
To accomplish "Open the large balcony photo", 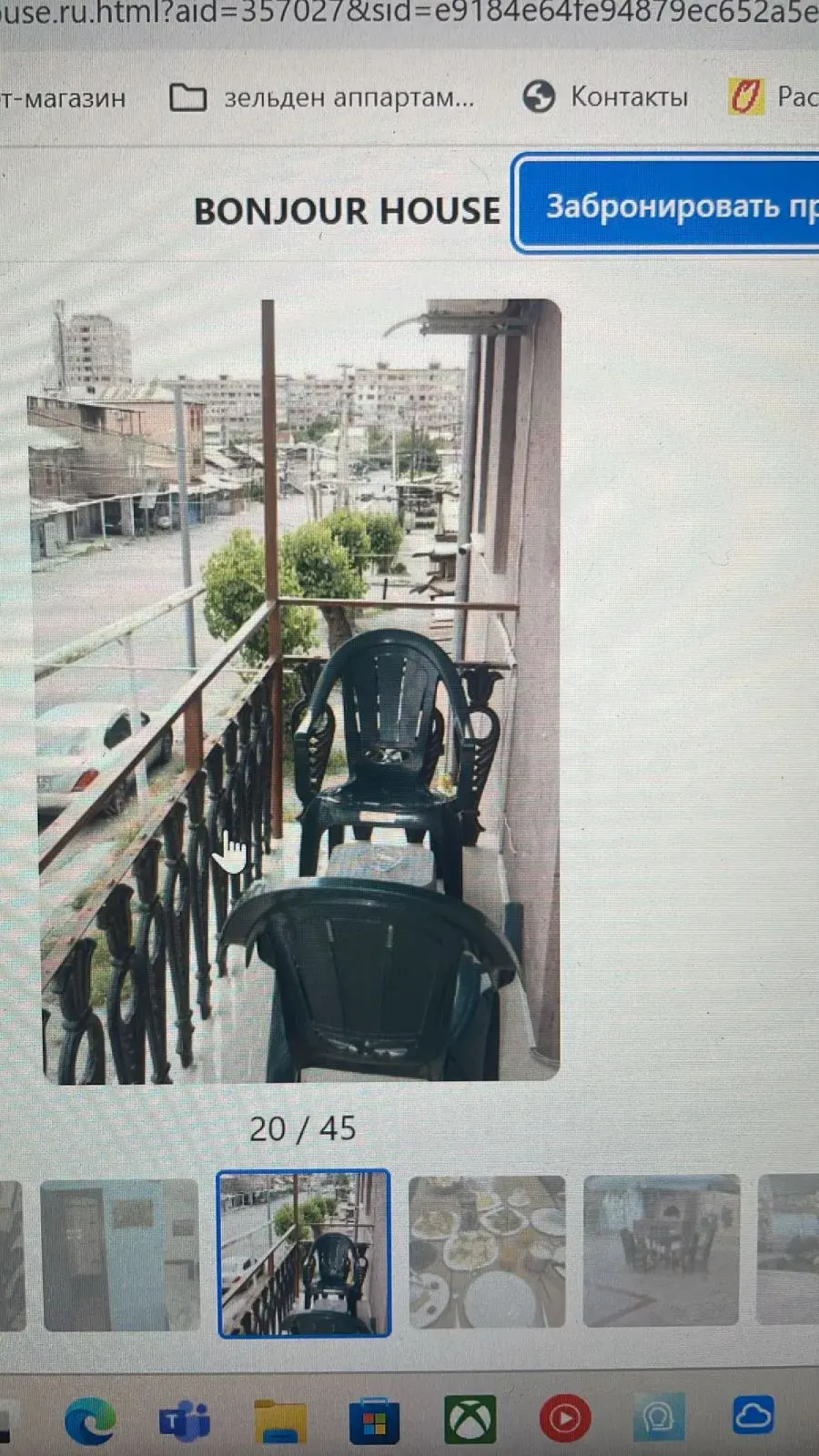I will coord(300,689).
